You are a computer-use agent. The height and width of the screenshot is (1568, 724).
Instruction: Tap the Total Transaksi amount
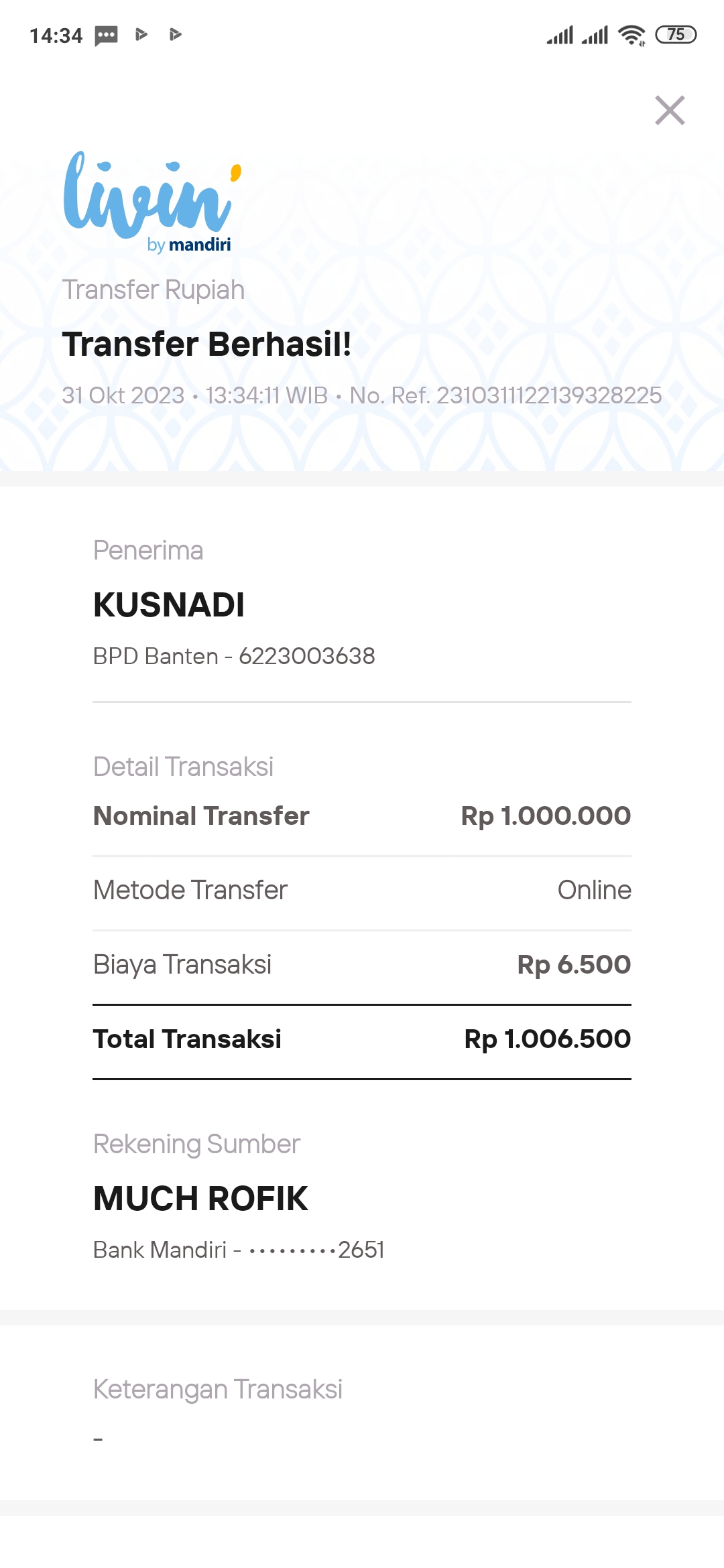547,1039
